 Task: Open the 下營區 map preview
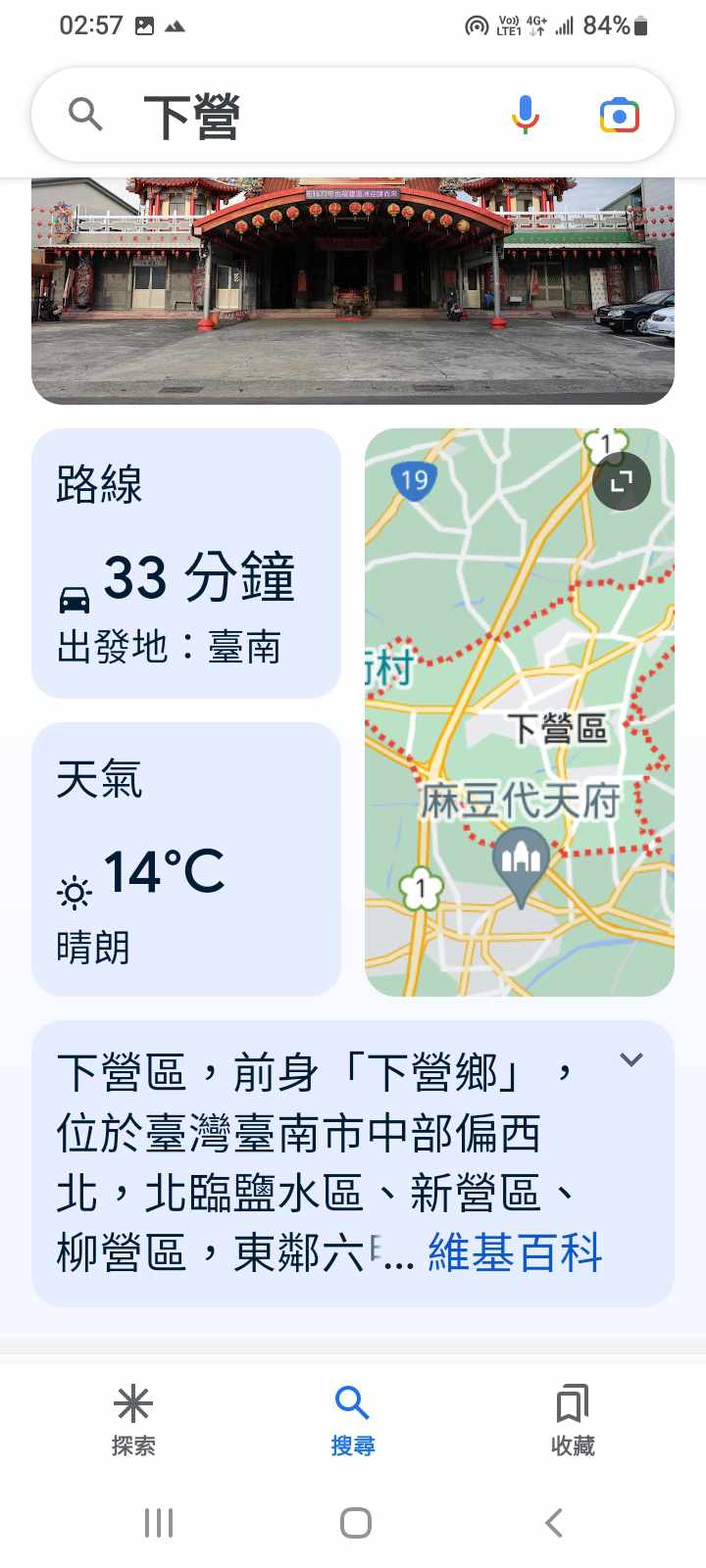pyautogui.click(x=520, y=745)
